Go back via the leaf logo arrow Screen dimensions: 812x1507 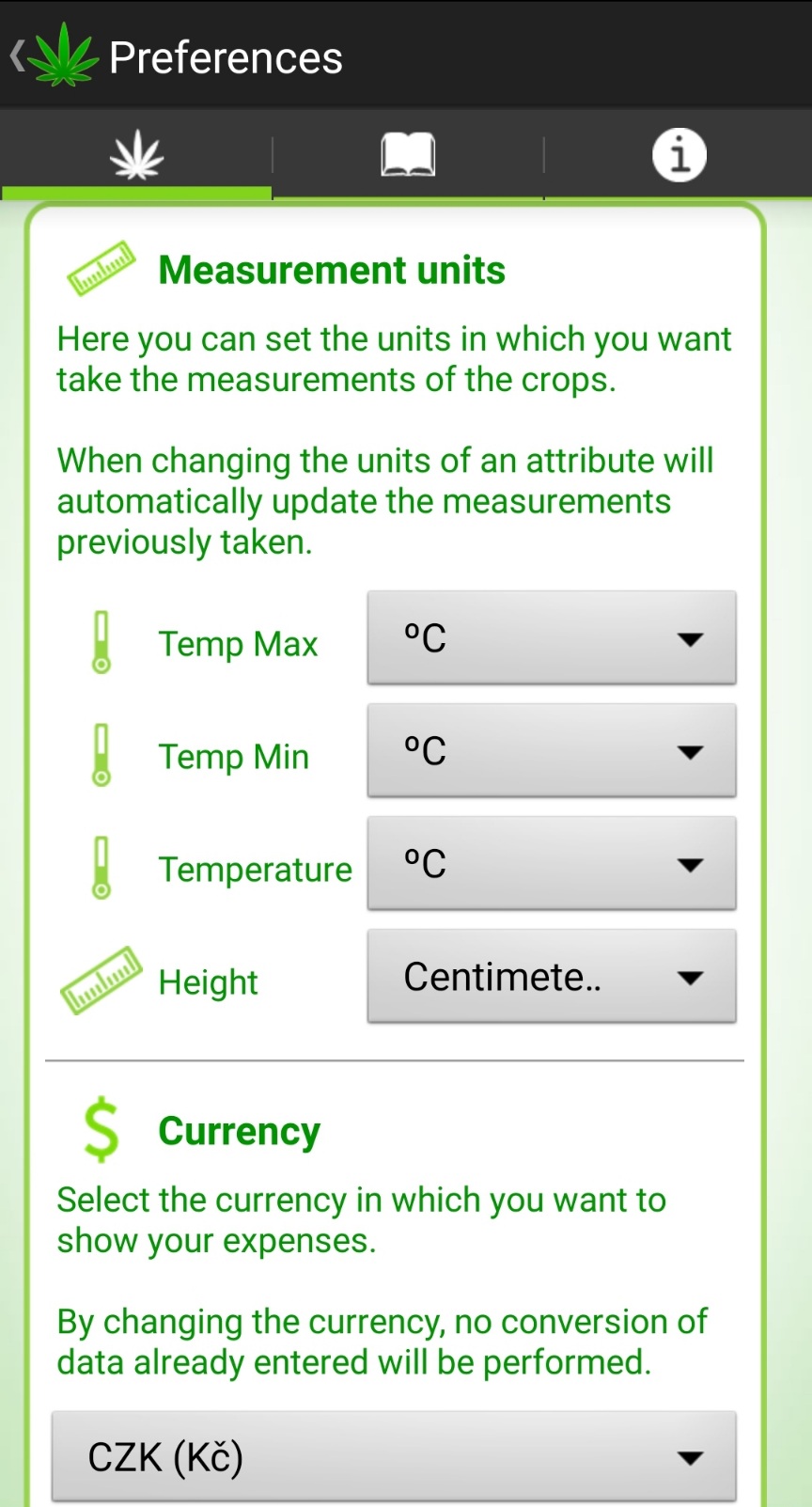52,56
